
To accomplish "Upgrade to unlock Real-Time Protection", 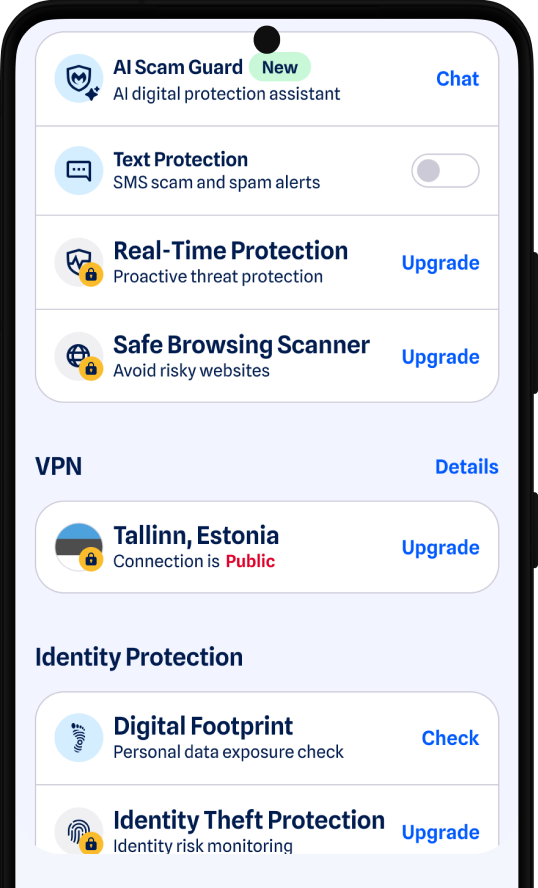I will pos(441,263).
